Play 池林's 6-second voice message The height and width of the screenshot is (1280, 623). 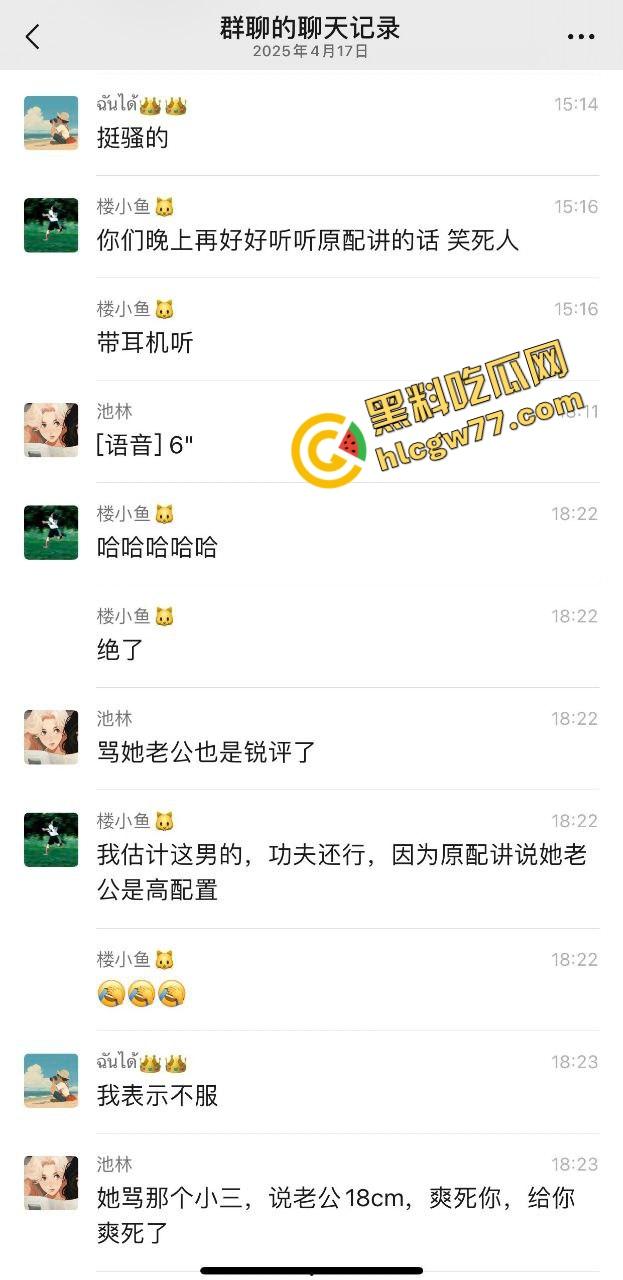point(145,445)
